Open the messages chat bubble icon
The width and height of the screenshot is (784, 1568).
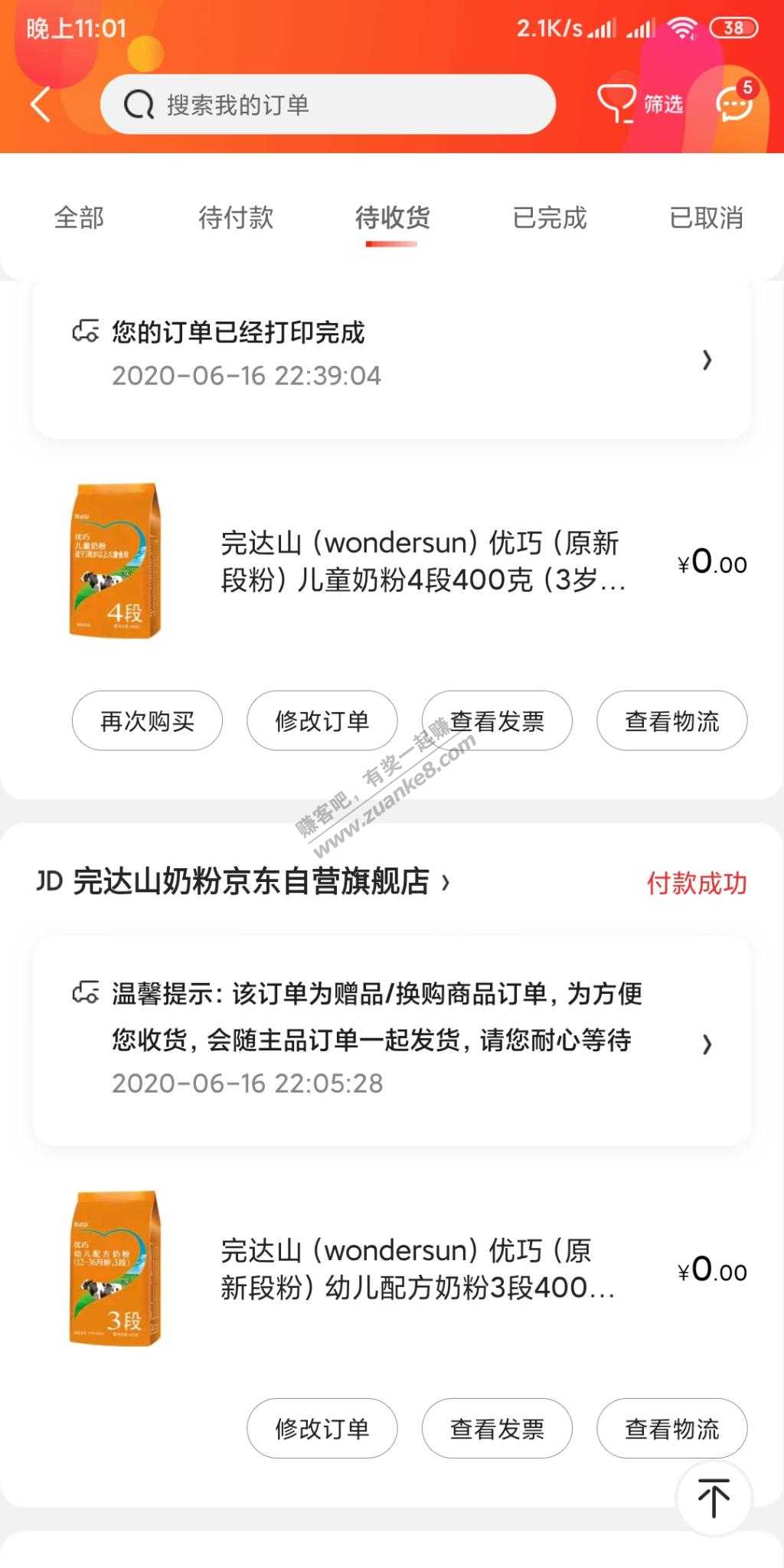point(734,103)
